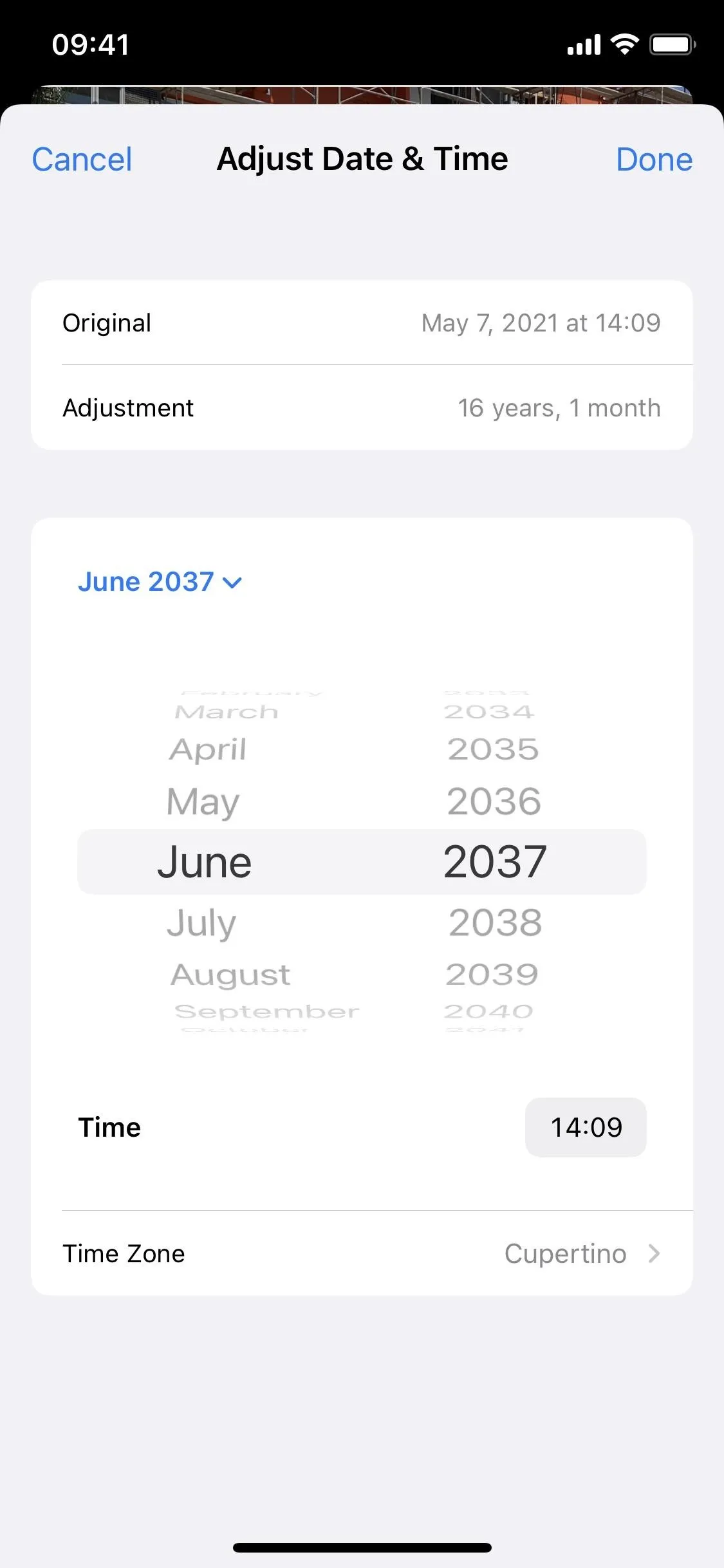724x1568 pixels.
Task: Set the year to 2039
Action: 492,975
